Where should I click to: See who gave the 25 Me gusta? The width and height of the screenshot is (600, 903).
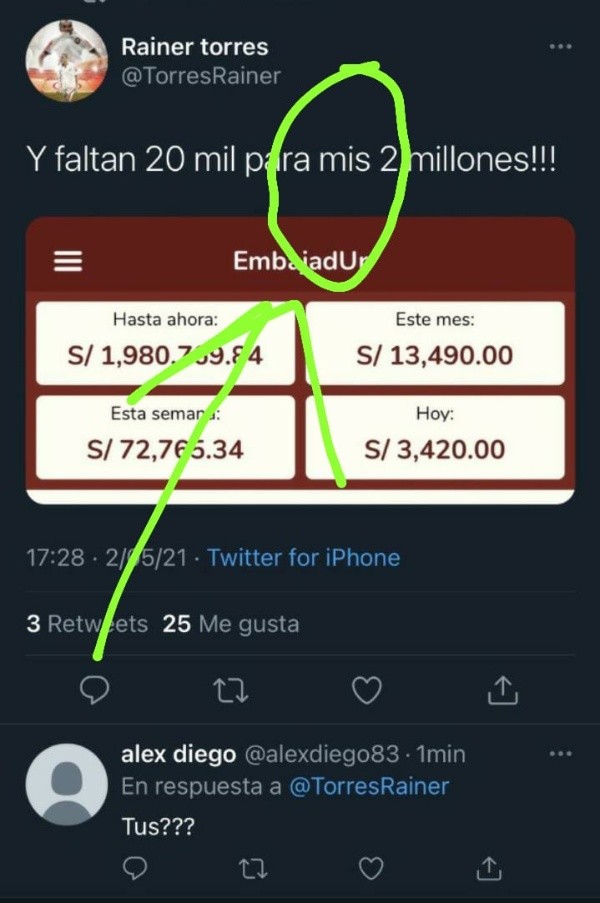coord(231,624)
